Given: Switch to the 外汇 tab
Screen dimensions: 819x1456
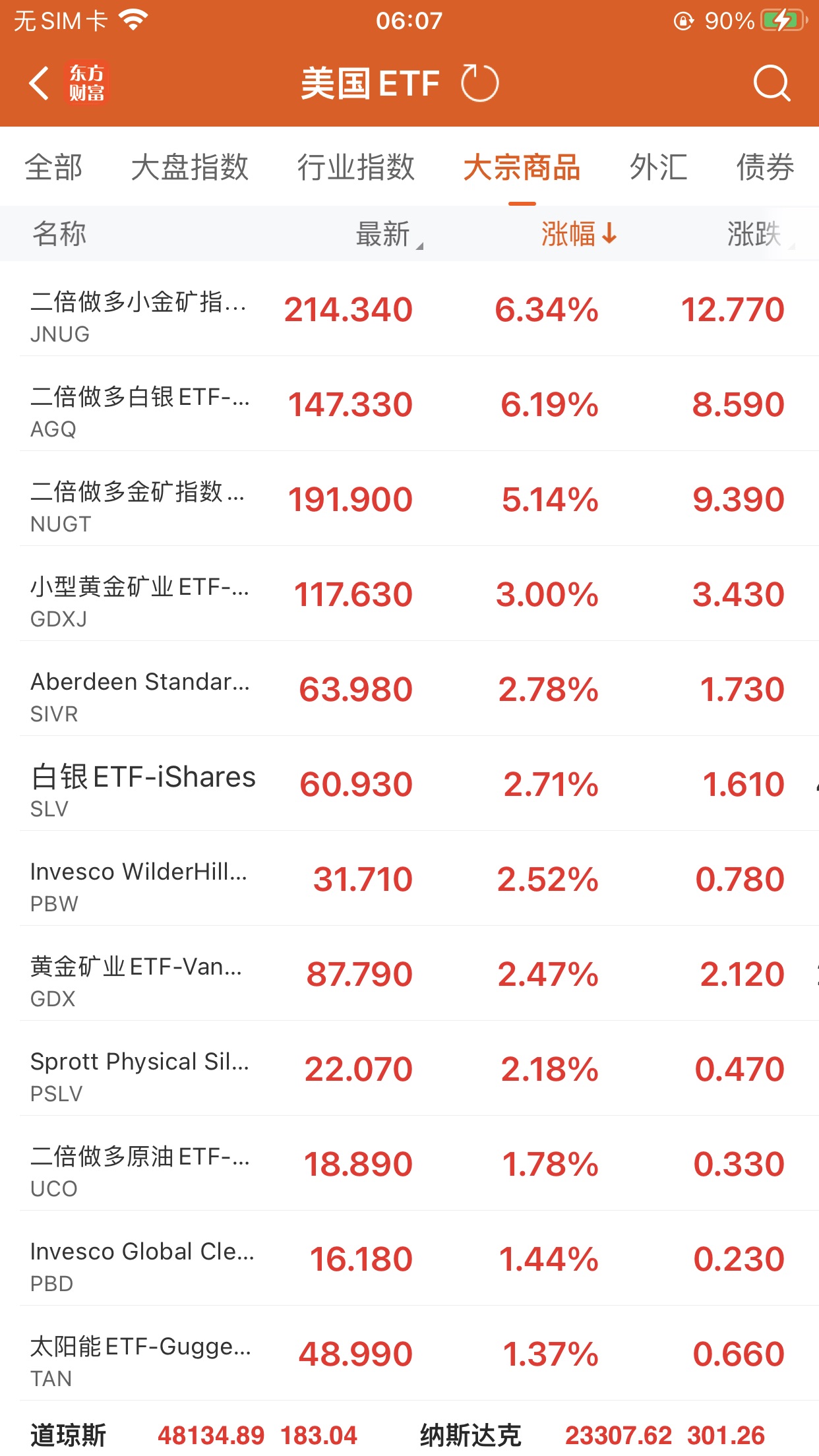Looking at the screenshot, I should (x=658, y=167).
